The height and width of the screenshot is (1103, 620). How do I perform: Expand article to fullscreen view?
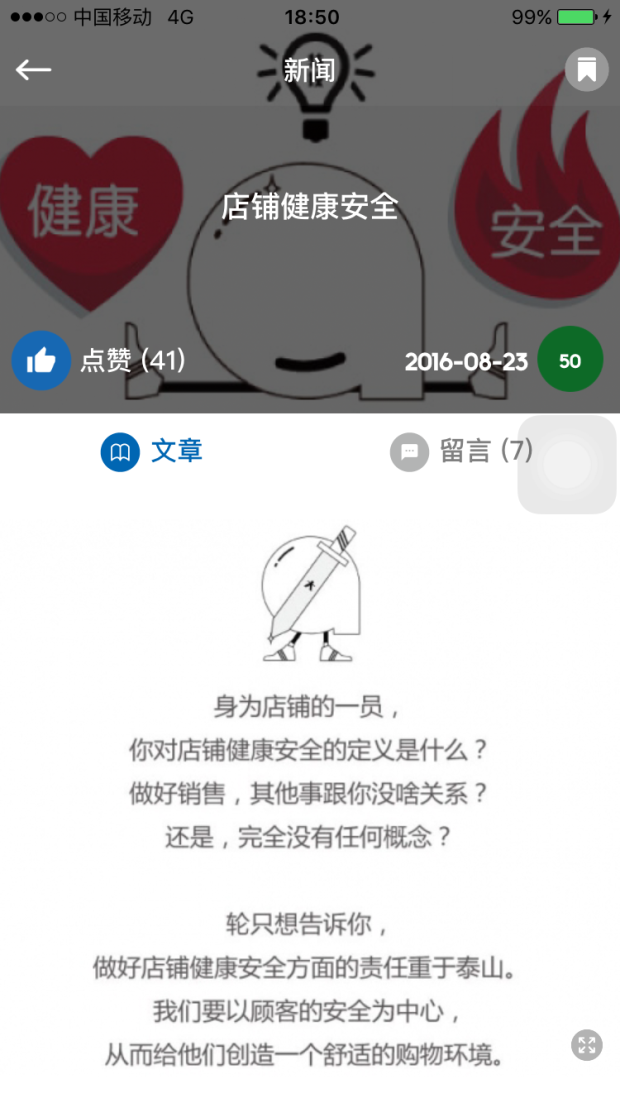tap(587, 1046)
